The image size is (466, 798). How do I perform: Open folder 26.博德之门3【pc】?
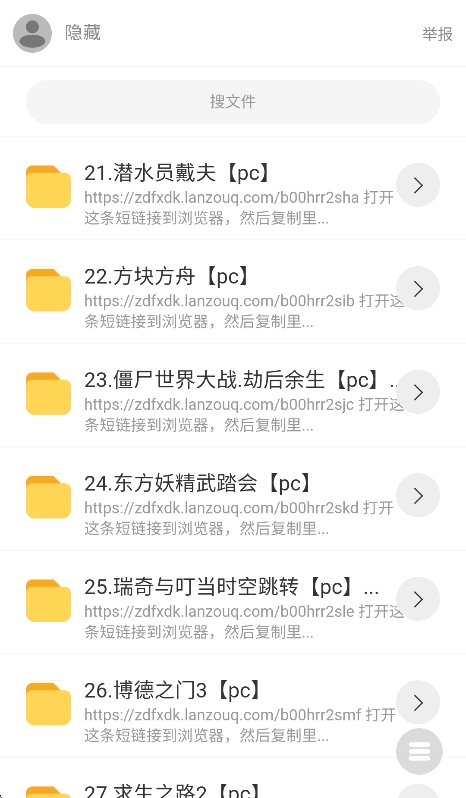[233, 706]
